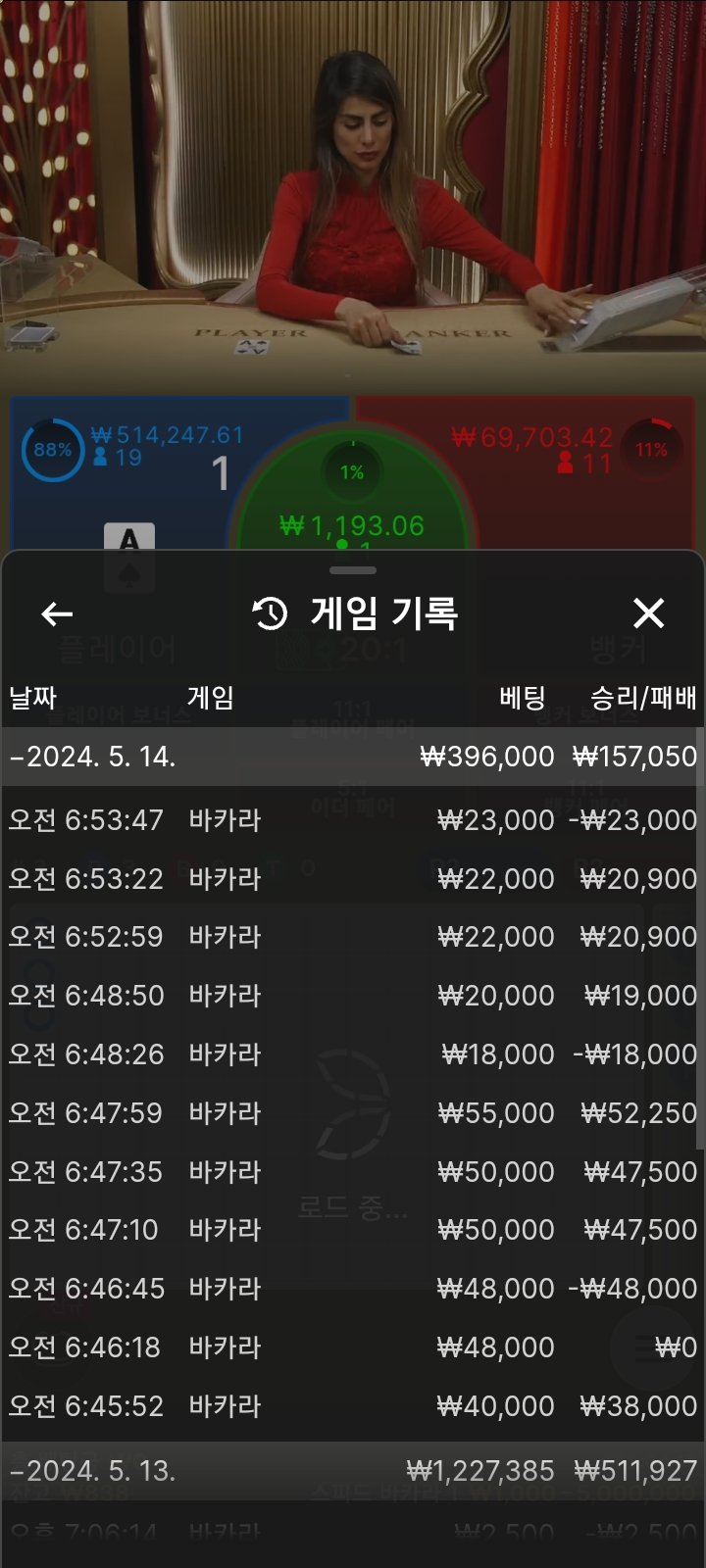
Task: Select the 오전 6:48:26 baccarat round
Action: coord(351,1054)
